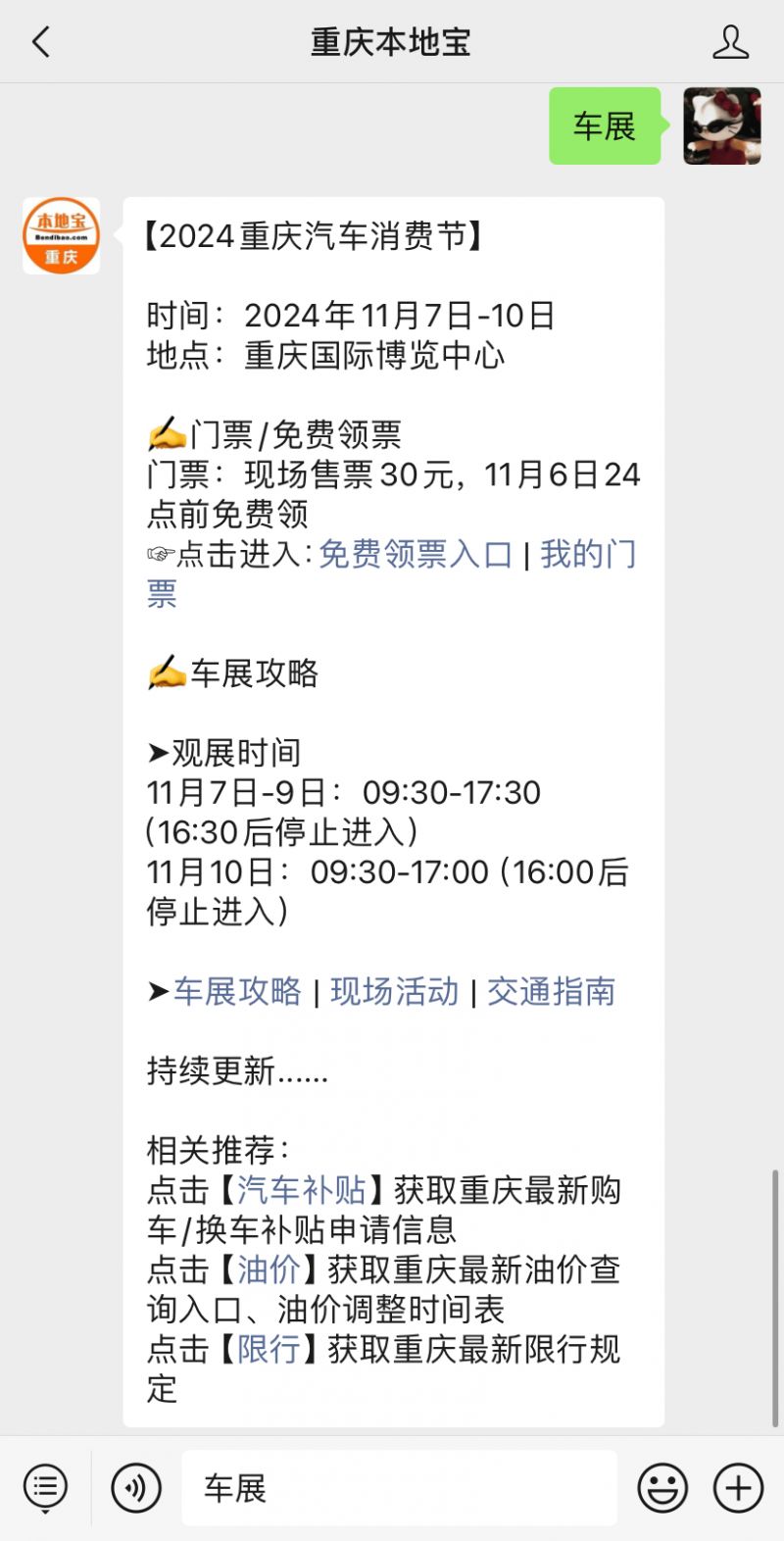This screenshot has width=784, height=1541.
Task: Open the 车展攻略 link
Action: [x=237, y=991]
